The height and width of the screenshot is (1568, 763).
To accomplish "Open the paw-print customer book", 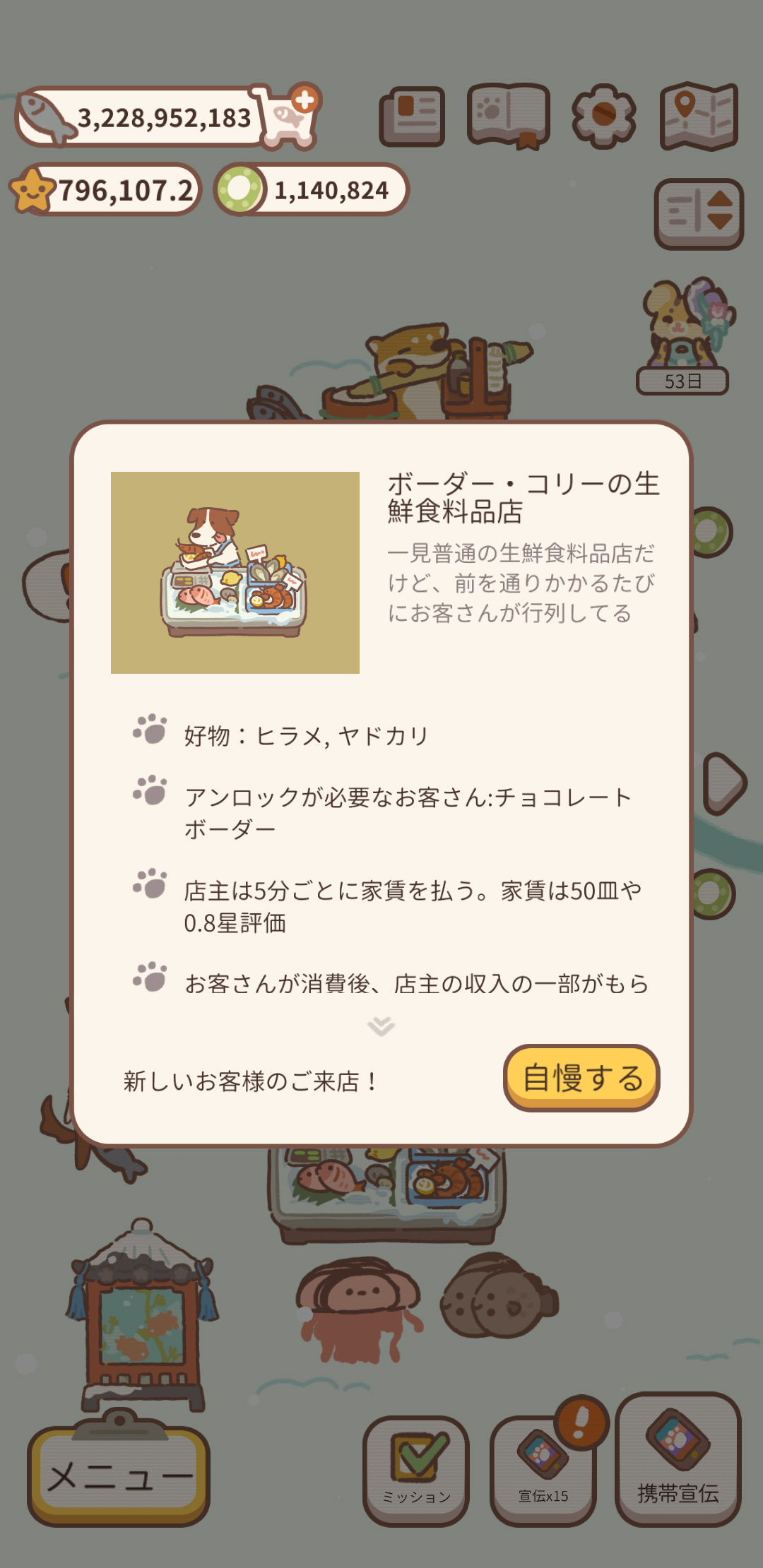I will click(509, 115).
